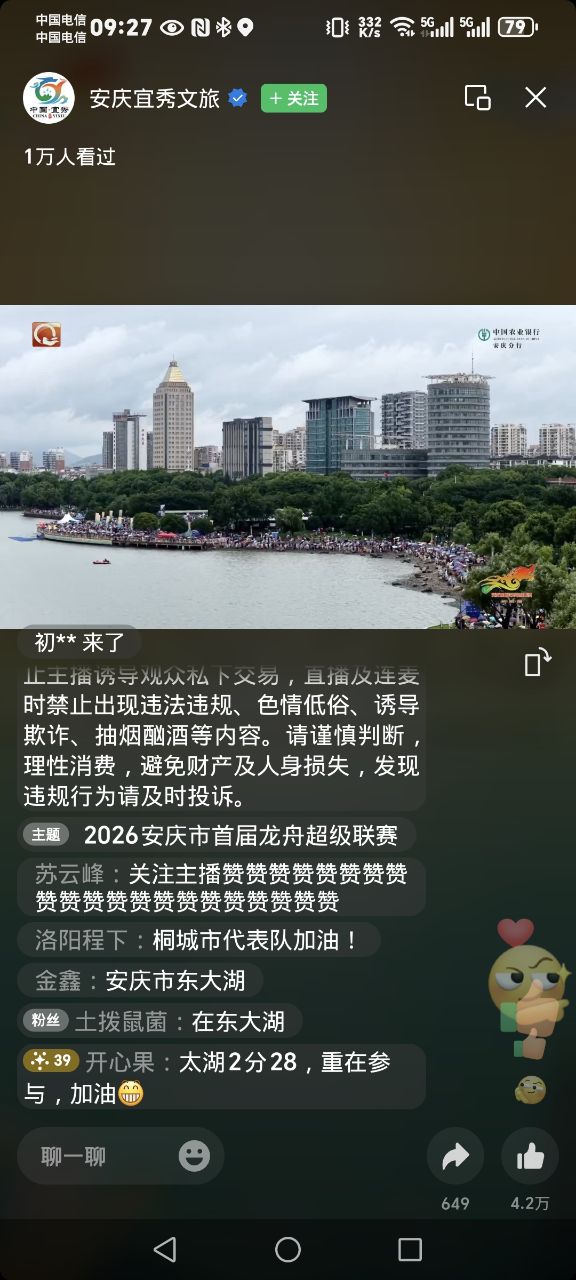Tap the small emoji sticker above the like button

[530, 1089]
